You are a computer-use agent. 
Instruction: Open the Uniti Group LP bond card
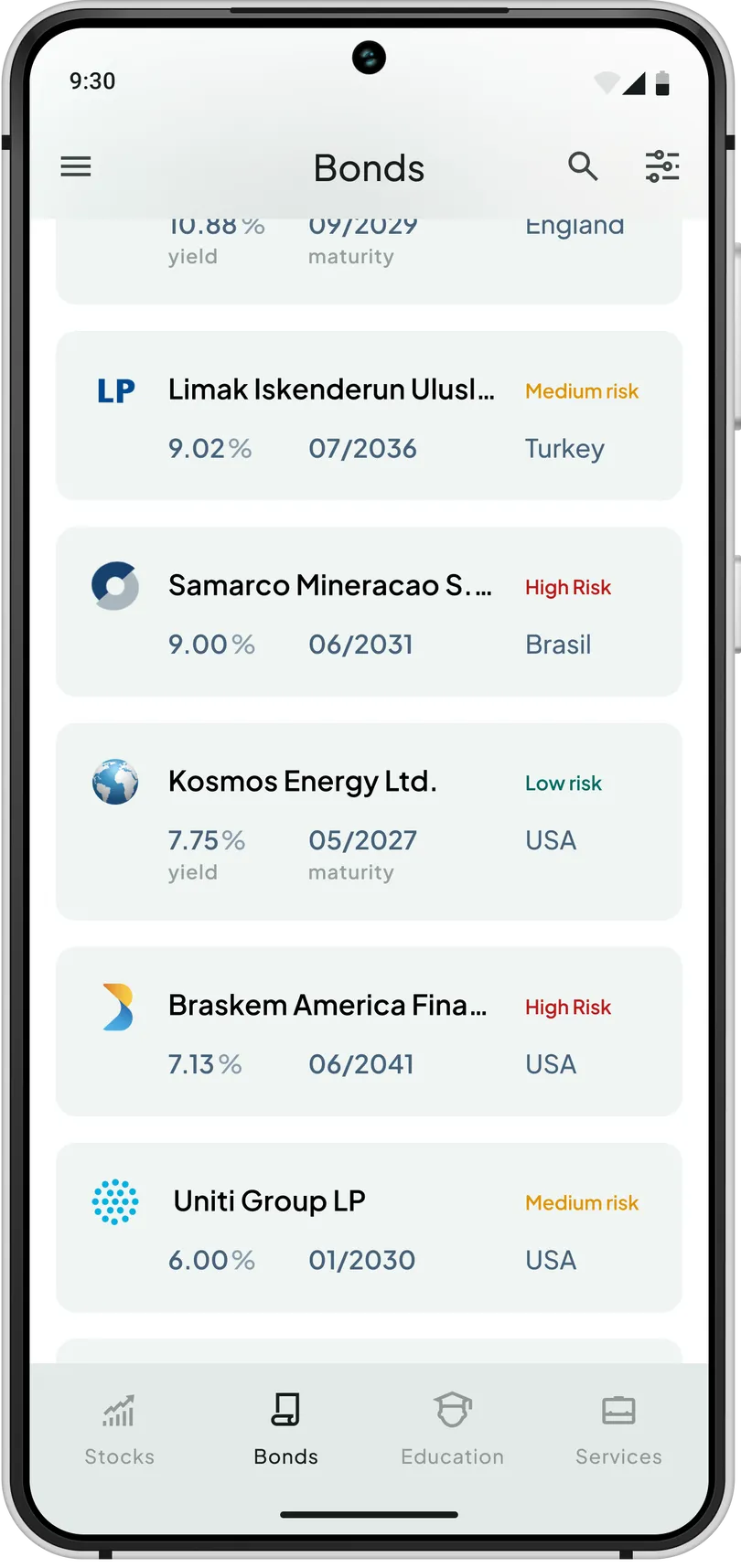pyautogui.click(x=369, y=1227)
